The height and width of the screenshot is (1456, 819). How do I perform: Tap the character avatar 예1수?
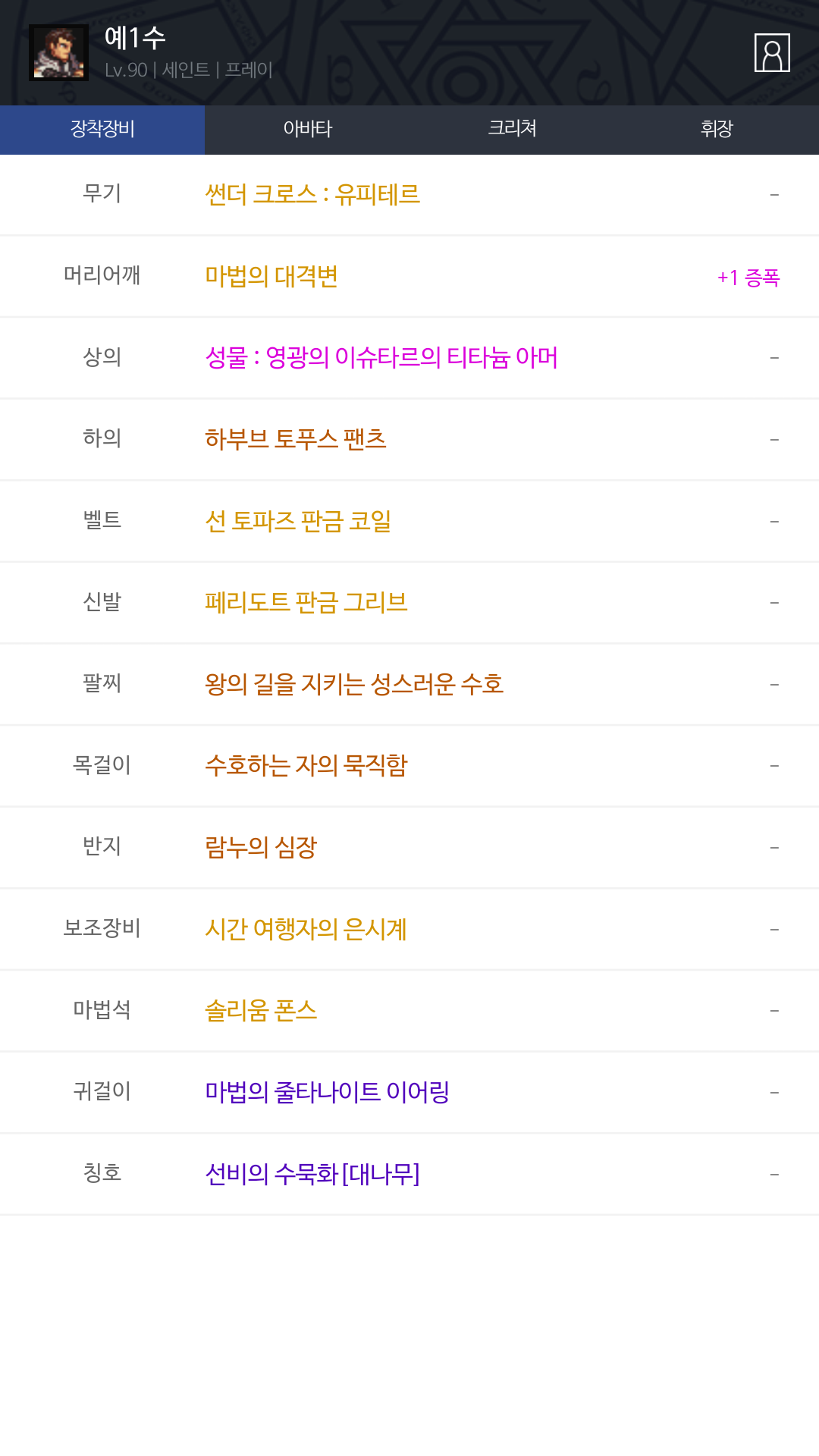click(58, 52)
